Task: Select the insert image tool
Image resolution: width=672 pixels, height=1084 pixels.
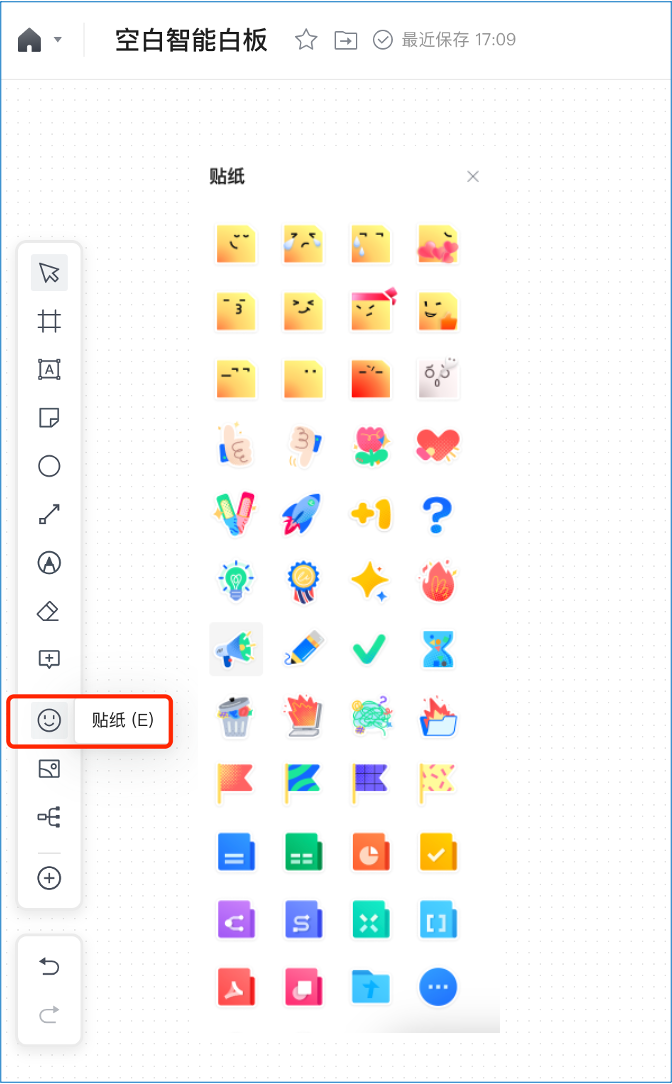Action: 49,768
